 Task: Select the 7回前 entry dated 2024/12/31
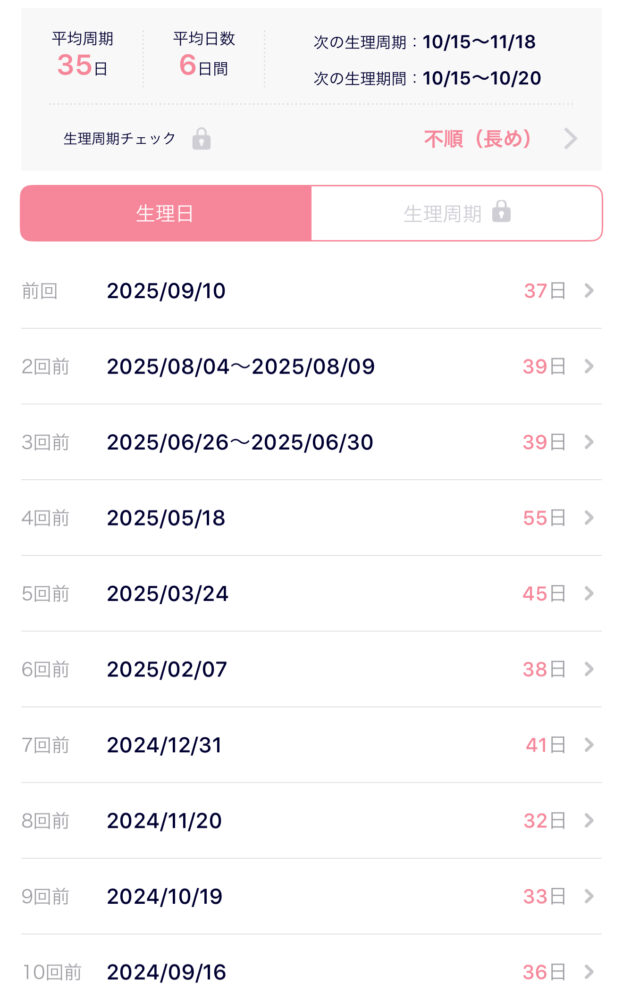[x=311, y=745]
